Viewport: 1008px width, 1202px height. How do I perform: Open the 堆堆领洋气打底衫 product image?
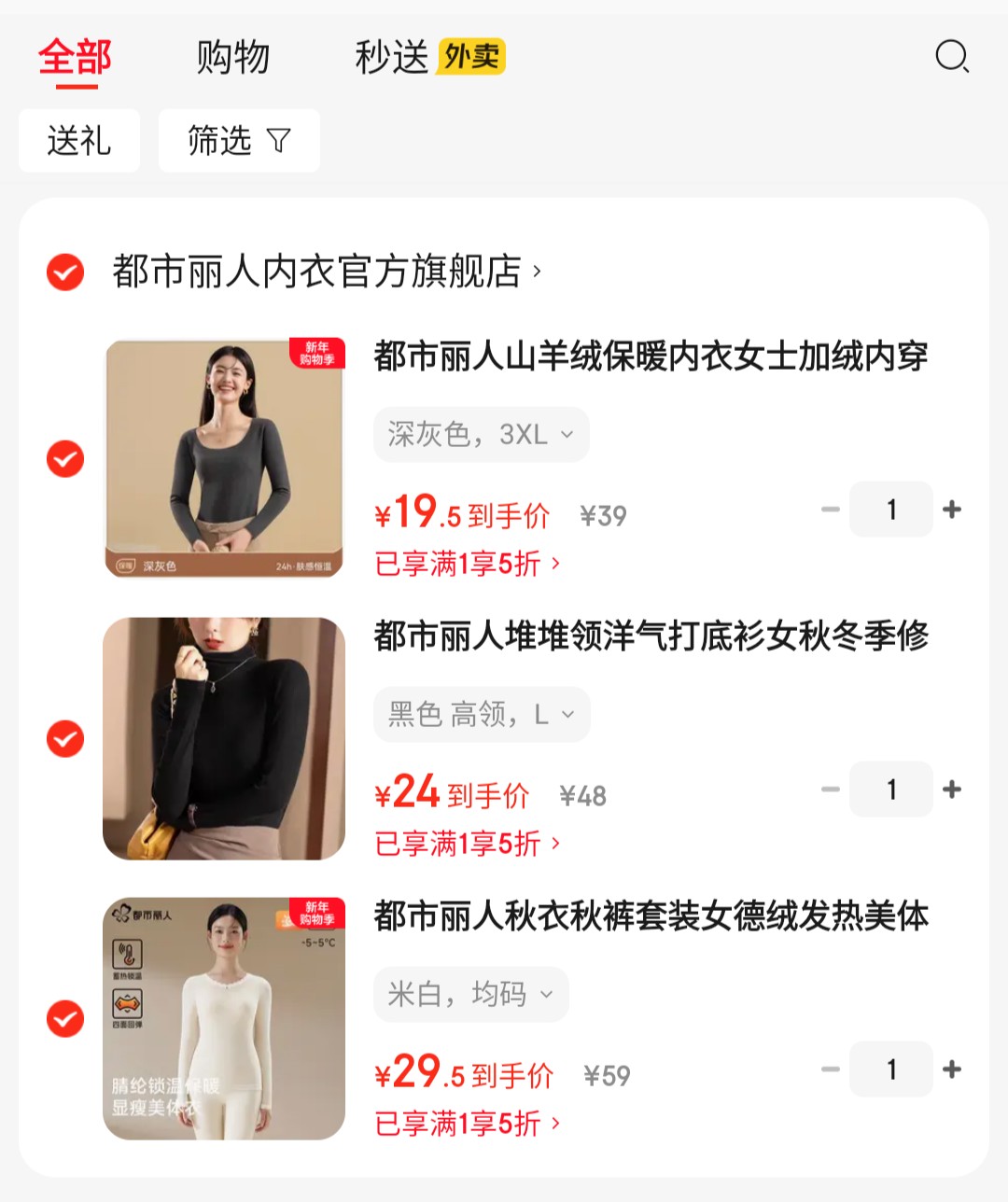(224, 738)
